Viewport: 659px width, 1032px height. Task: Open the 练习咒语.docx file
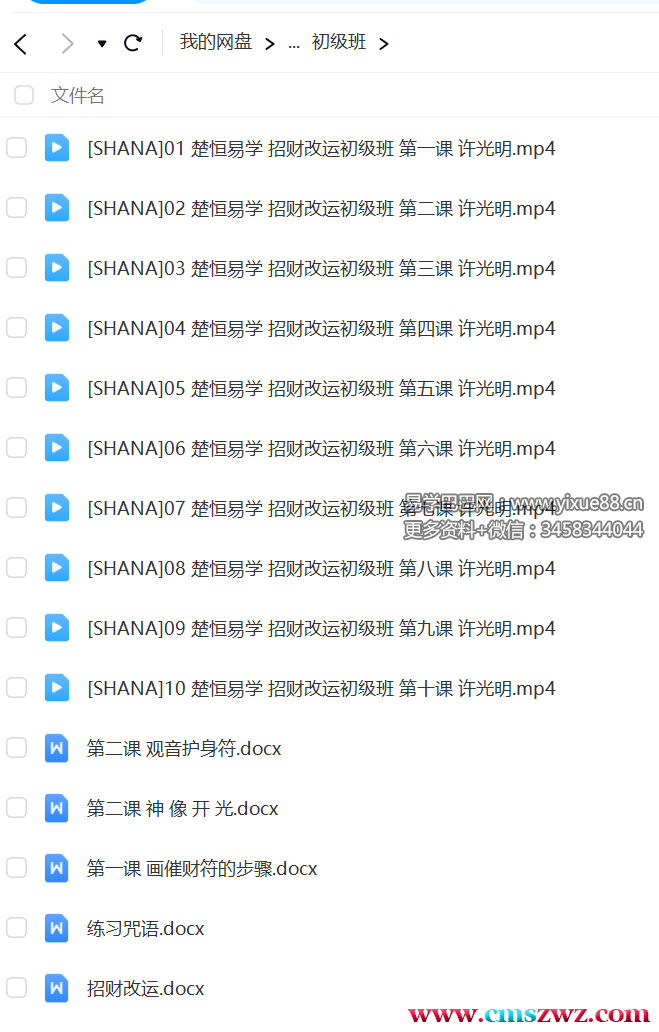145,929
